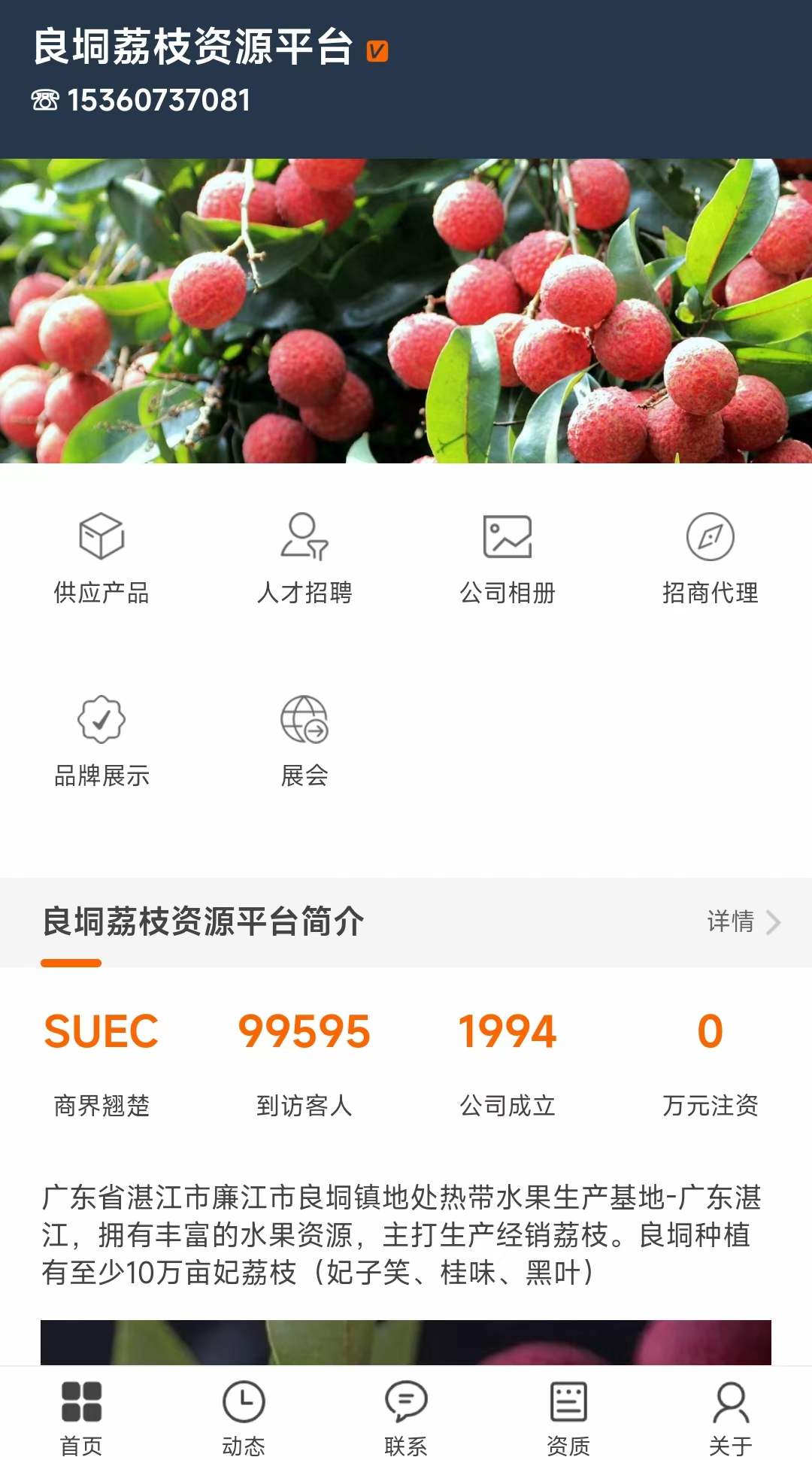812x1460 pixels.
Task: Open 展会 exhibitions section
Action: (x=304, y=741)
